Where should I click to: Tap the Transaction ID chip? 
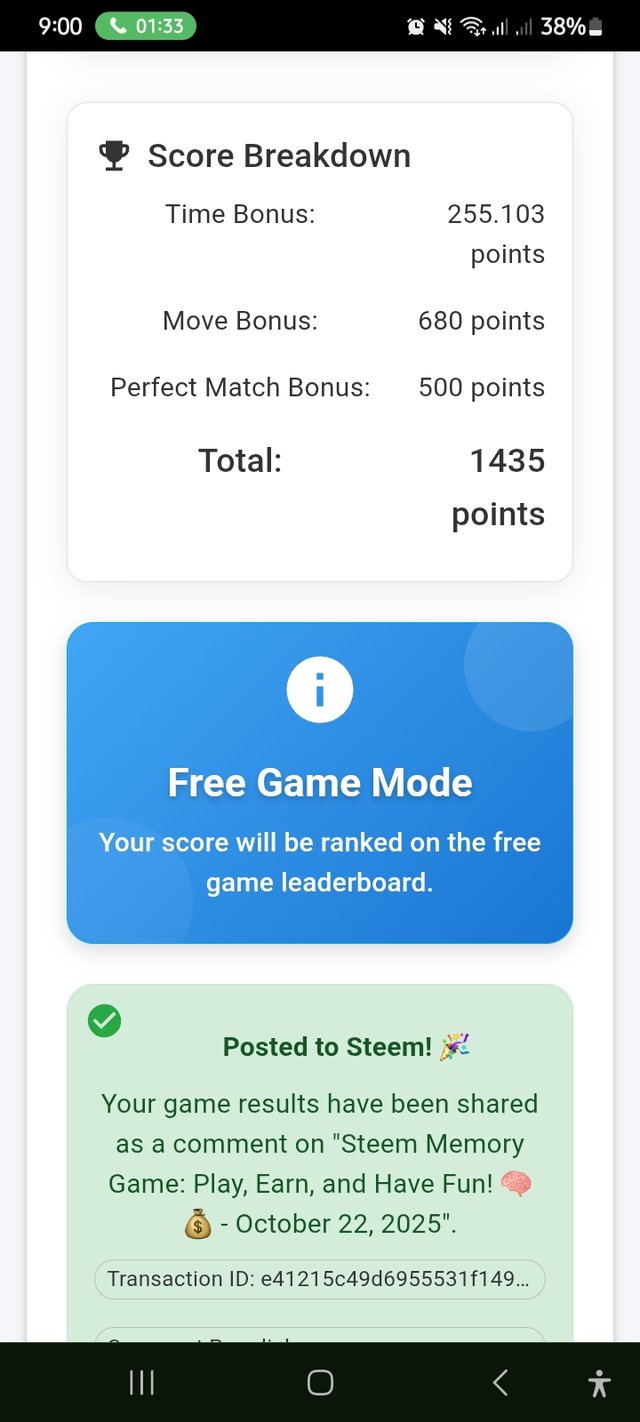[320, 1279]
